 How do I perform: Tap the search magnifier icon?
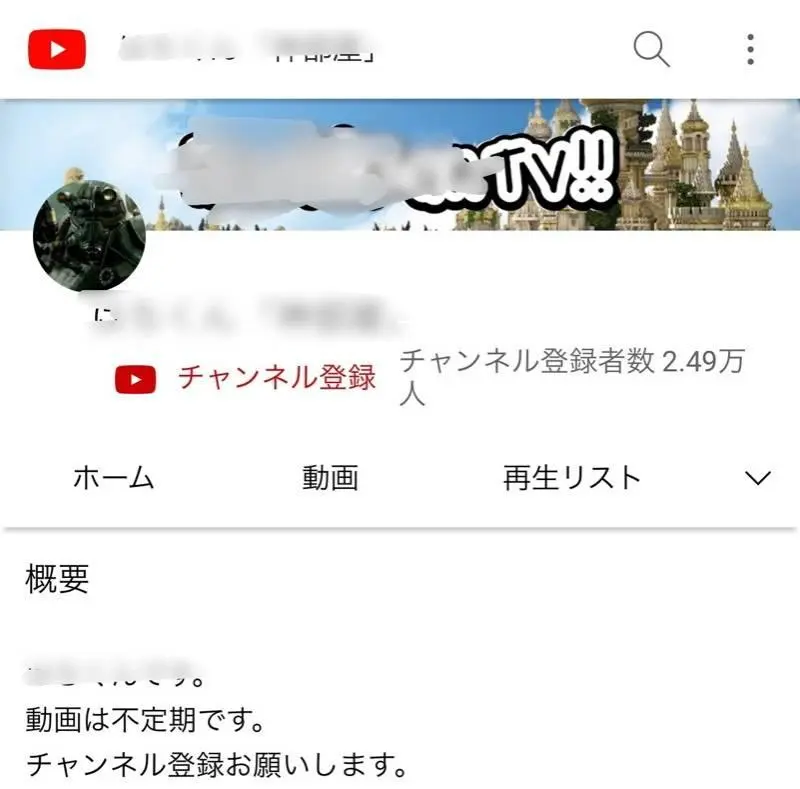(651, 49)
